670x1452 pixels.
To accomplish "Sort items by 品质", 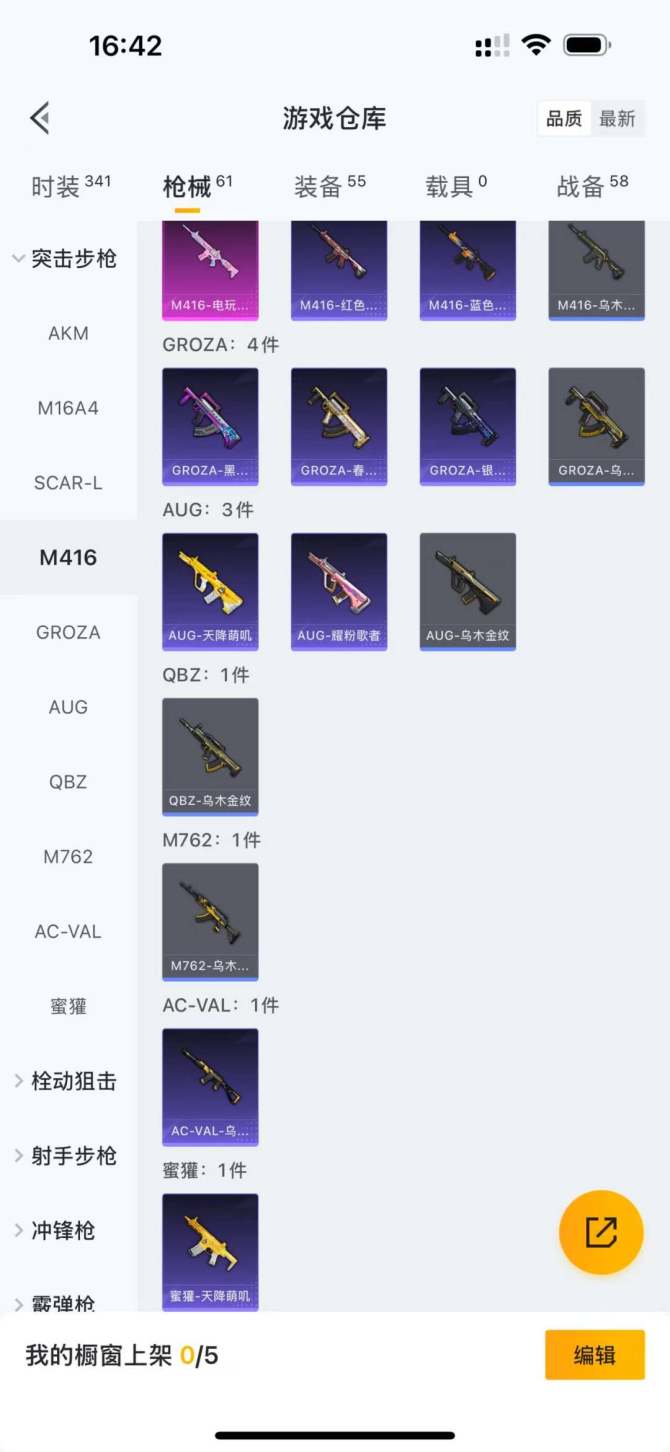I will tap(564, 119).
